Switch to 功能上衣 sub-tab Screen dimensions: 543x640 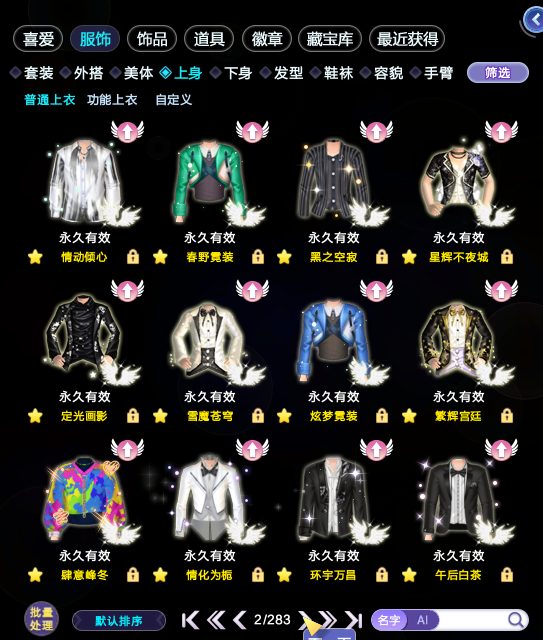click(x=112, y=100)
